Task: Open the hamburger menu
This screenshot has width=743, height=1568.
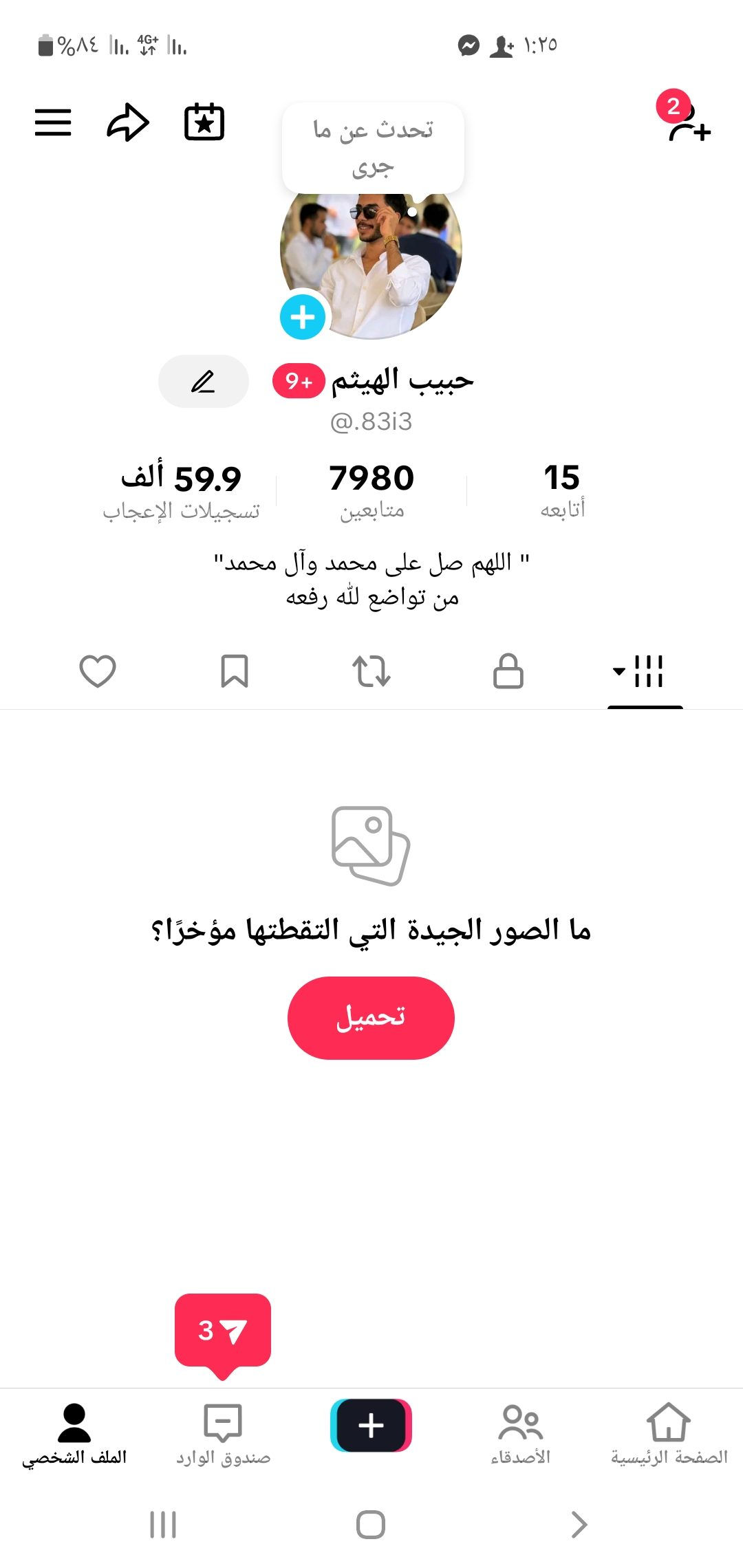Action: pyautogui.click(x=53, y=122)
